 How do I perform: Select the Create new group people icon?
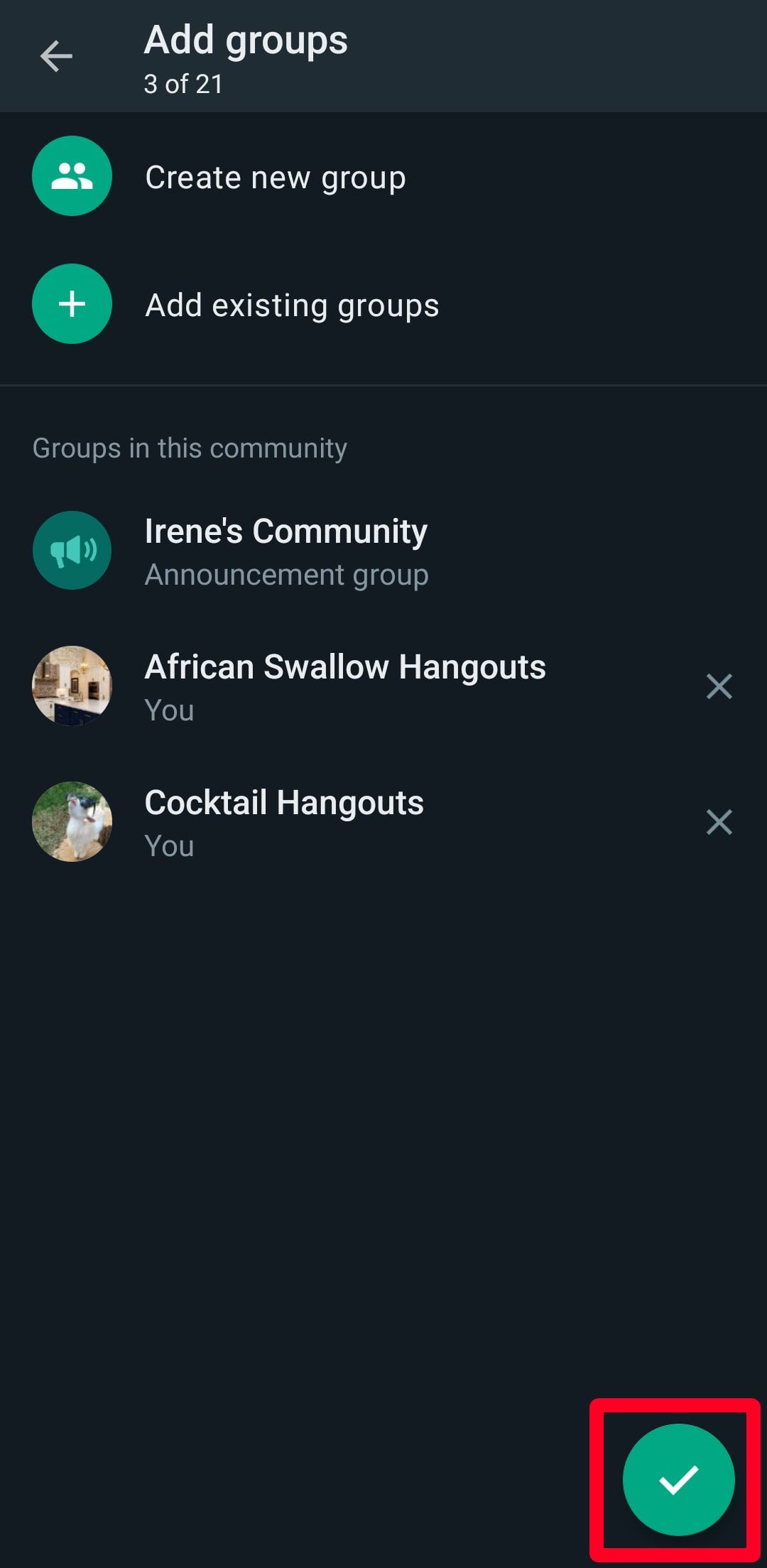[71, 176]
